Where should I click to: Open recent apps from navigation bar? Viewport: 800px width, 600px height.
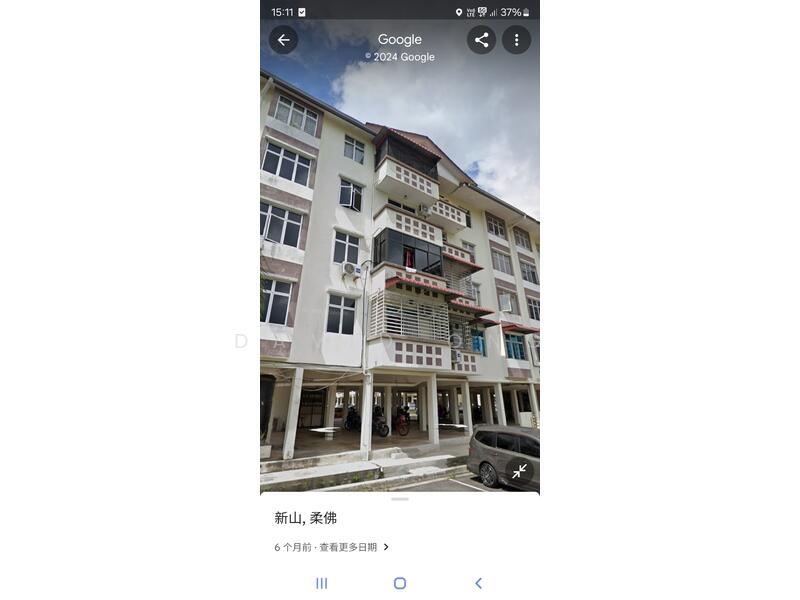click(322, 583)
